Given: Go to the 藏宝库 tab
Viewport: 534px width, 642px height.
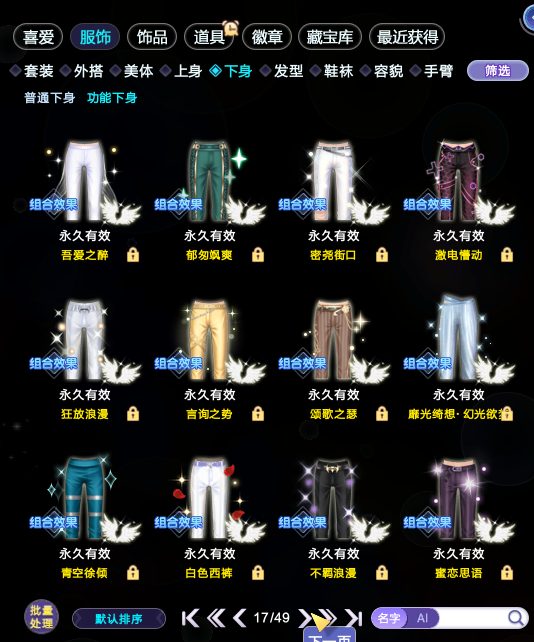Looking at the screenshot, I should pyautogui.click(x=330, y=37).
